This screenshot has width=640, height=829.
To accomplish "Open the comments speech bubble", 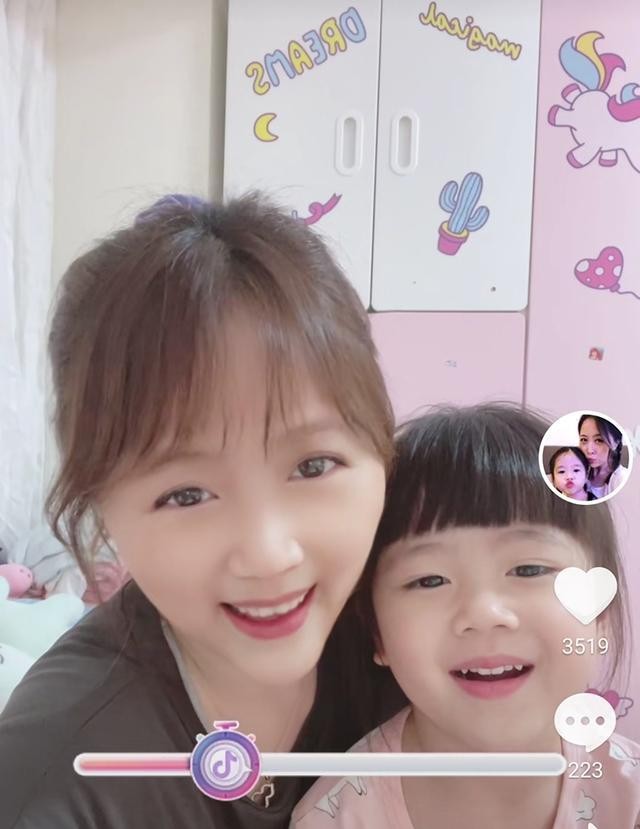I will pos(585,720).
